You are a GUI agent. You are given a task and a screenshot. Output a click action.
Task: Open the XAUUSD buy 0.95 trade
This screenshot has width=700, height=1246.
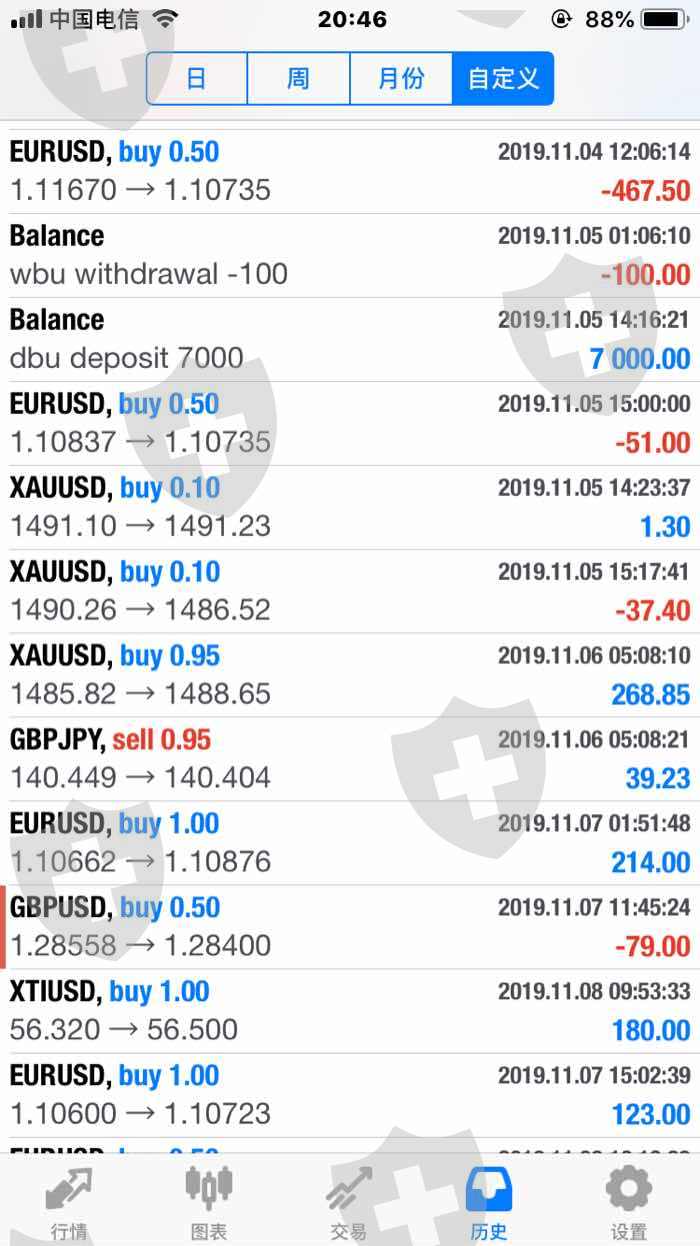click(350, 675)
